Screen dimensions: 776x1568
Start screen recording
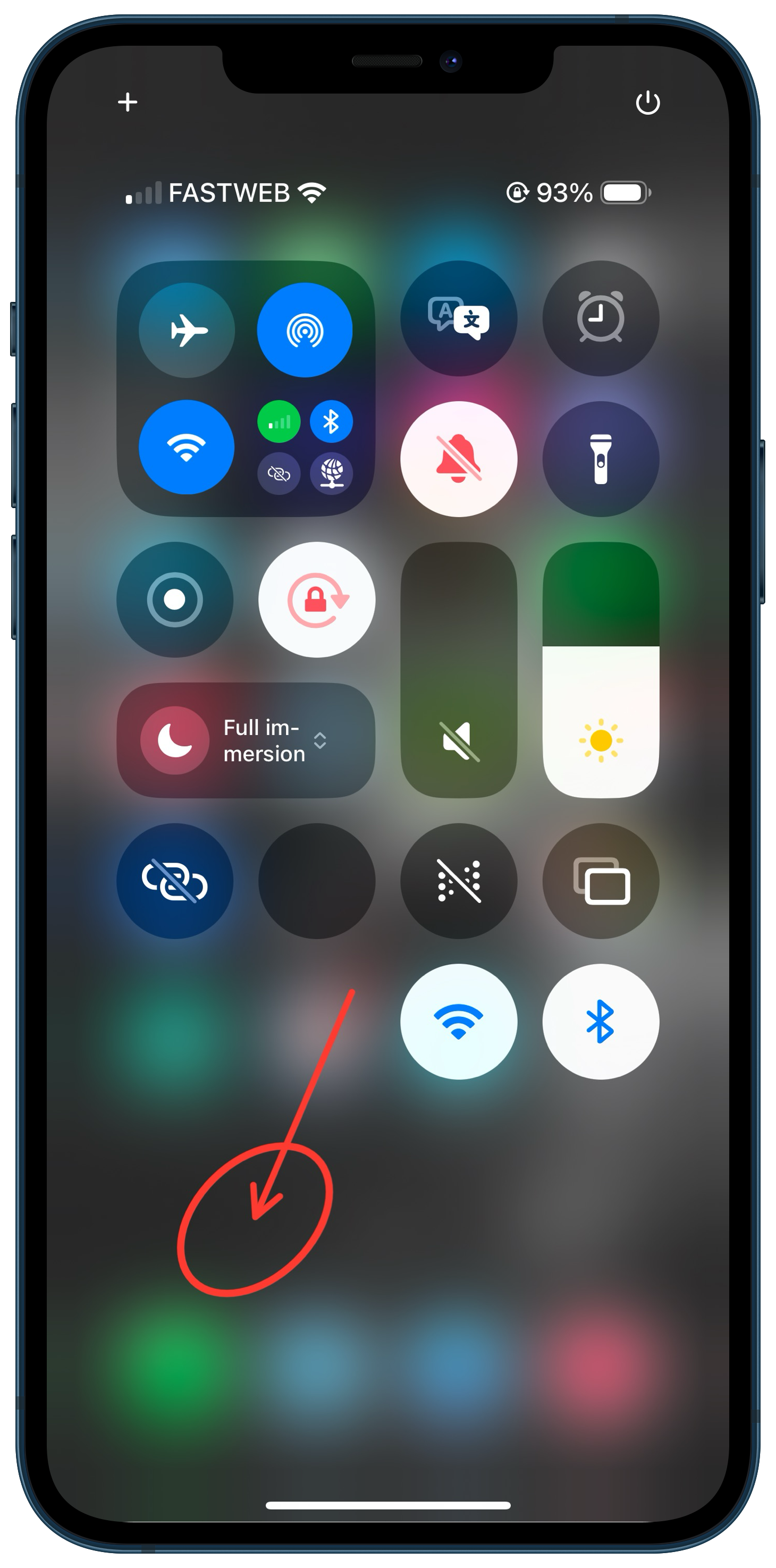tap(175, 600)
